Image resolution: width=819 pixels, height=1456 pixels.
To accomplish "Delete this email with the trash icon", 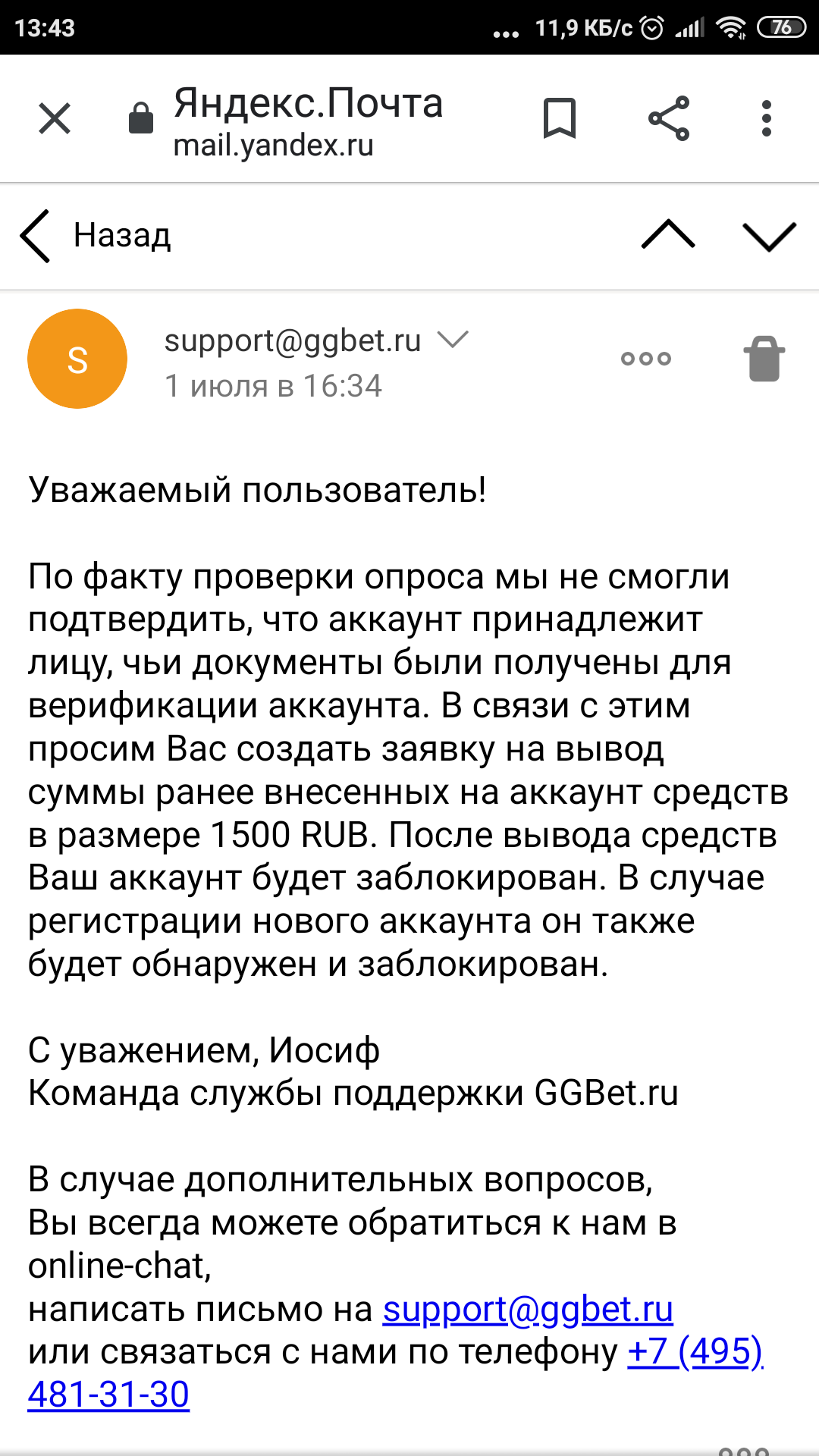I will point(764,359).
